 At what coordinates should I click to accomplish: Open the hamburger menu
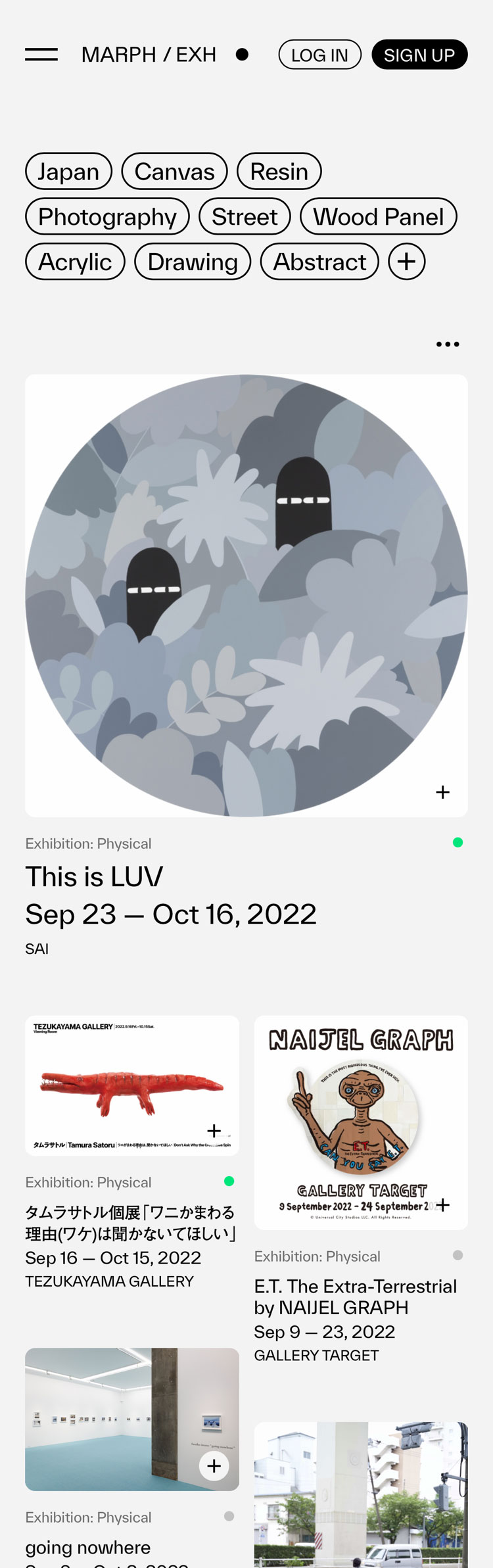pyautogui.click(x=41, y=55)
